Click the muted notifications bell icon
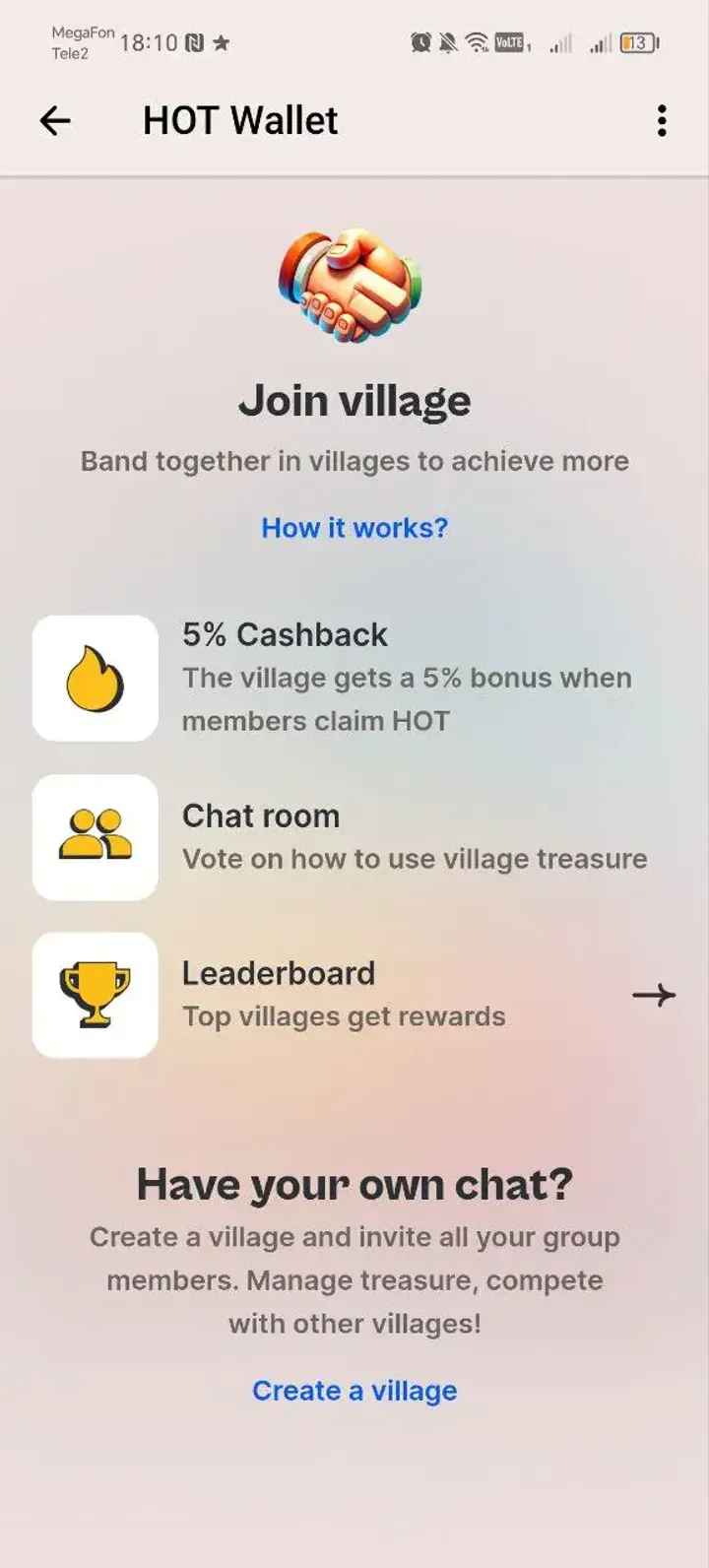 pyautogui.click(x=448, y=42)
